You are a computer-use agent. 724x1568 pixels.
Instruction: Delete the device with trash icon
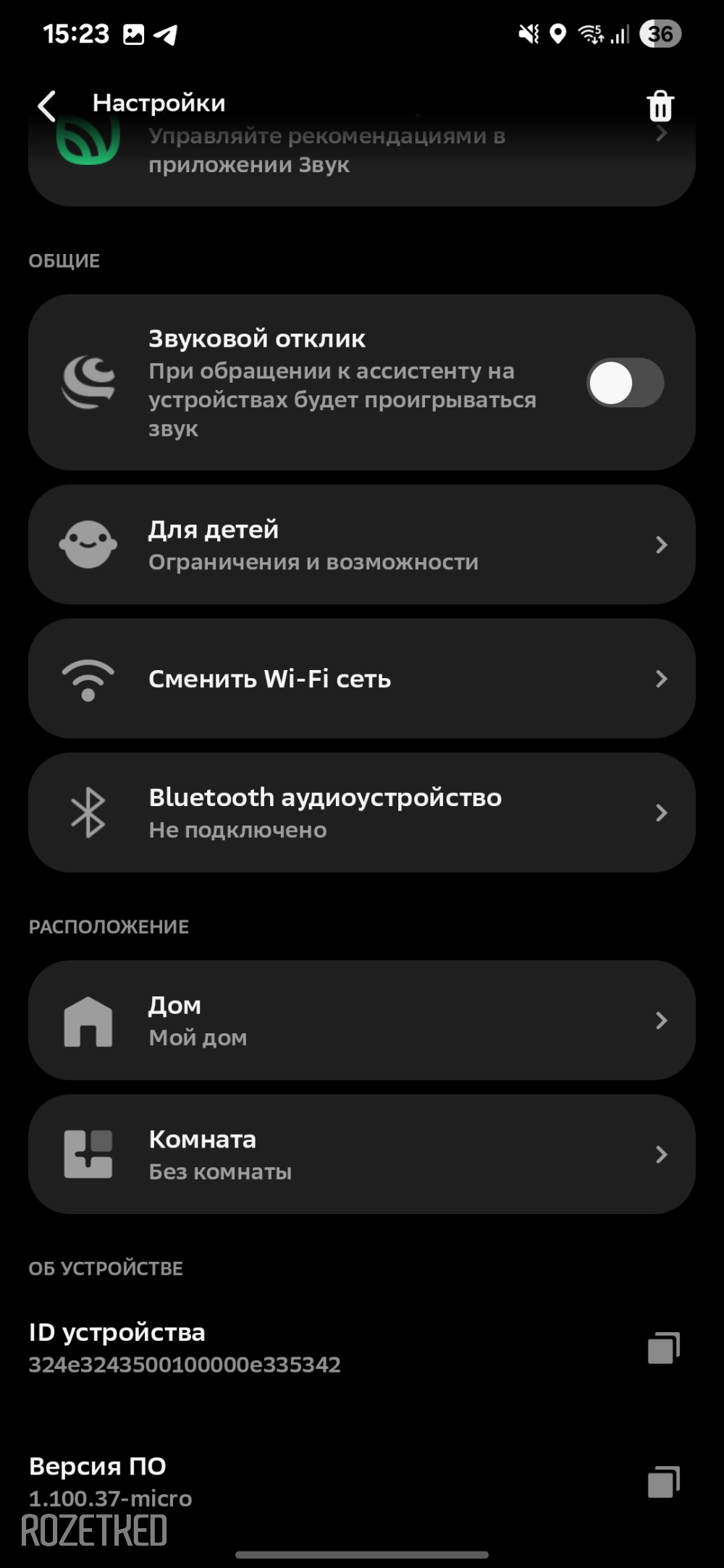point(660,106)
